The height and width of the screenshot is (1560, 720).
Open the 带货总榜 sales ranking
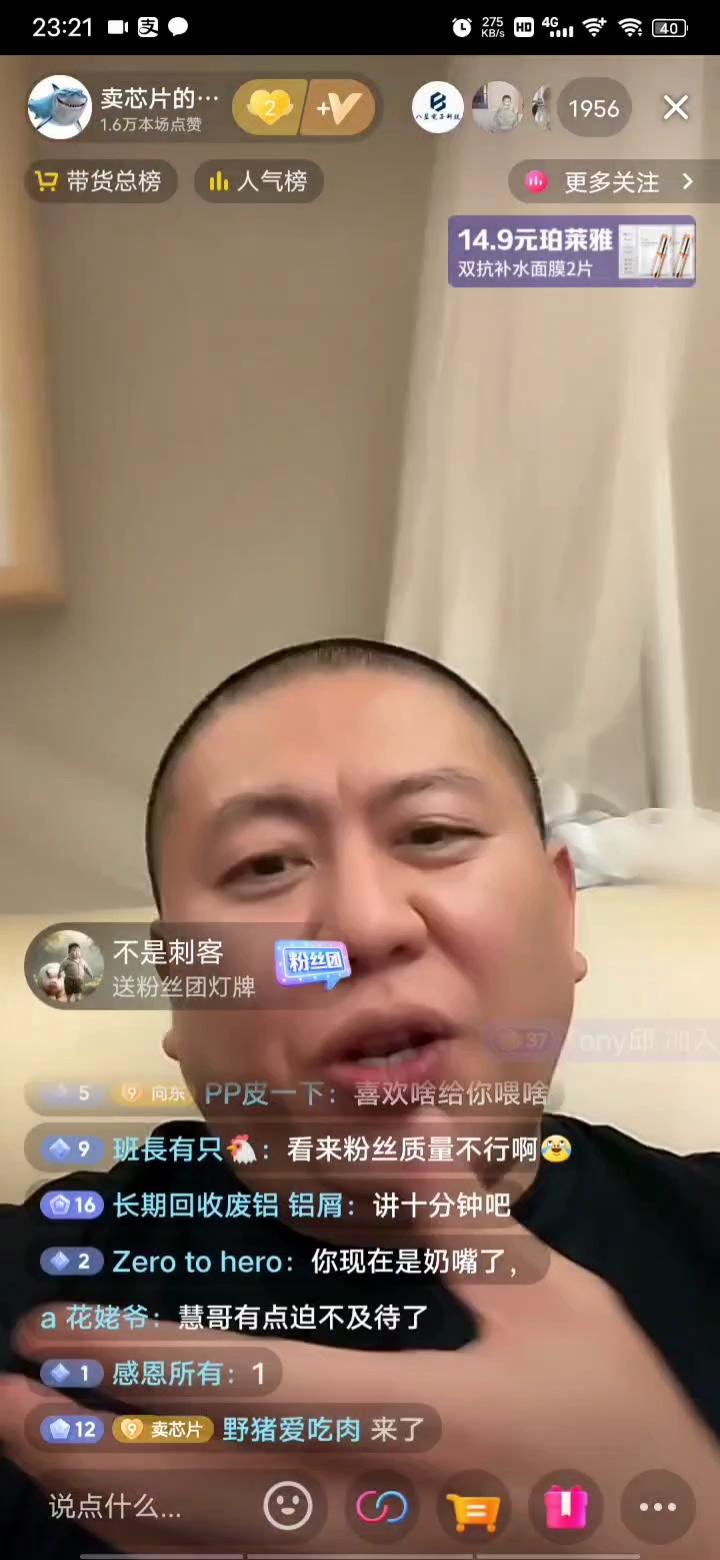[x=100, y=182]
